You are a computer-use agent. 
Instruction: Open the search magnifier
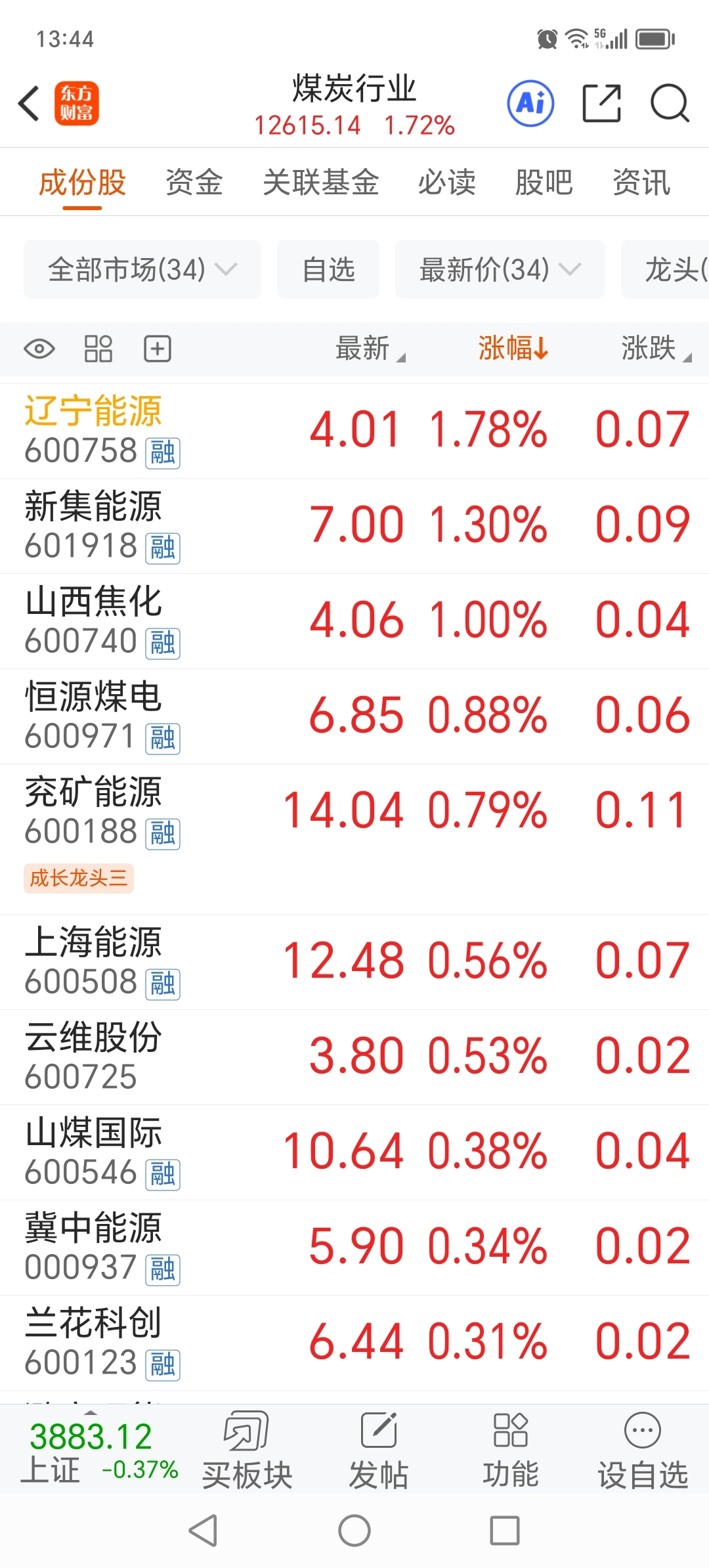point(669,104)
